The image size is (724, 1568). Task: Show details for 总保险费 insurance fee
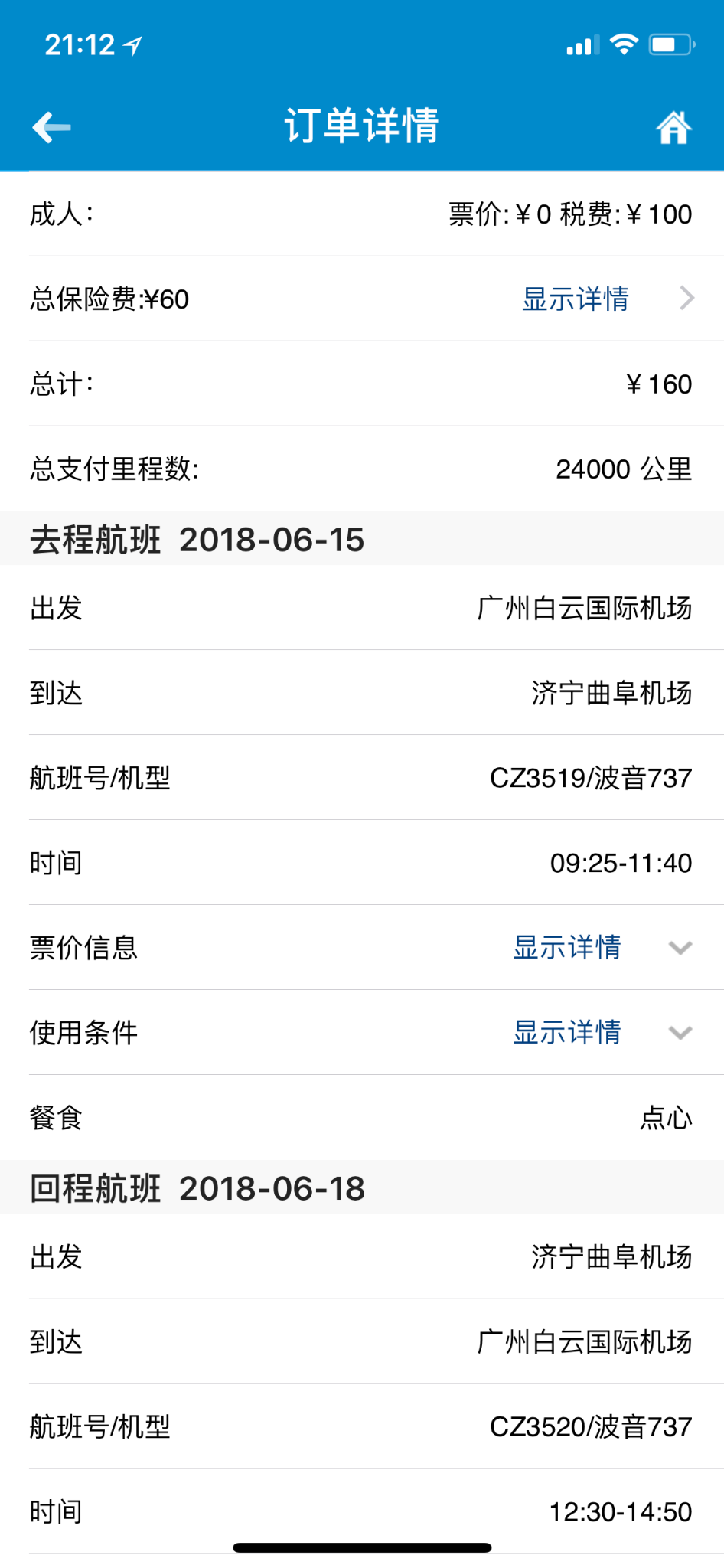click(576, 299)
